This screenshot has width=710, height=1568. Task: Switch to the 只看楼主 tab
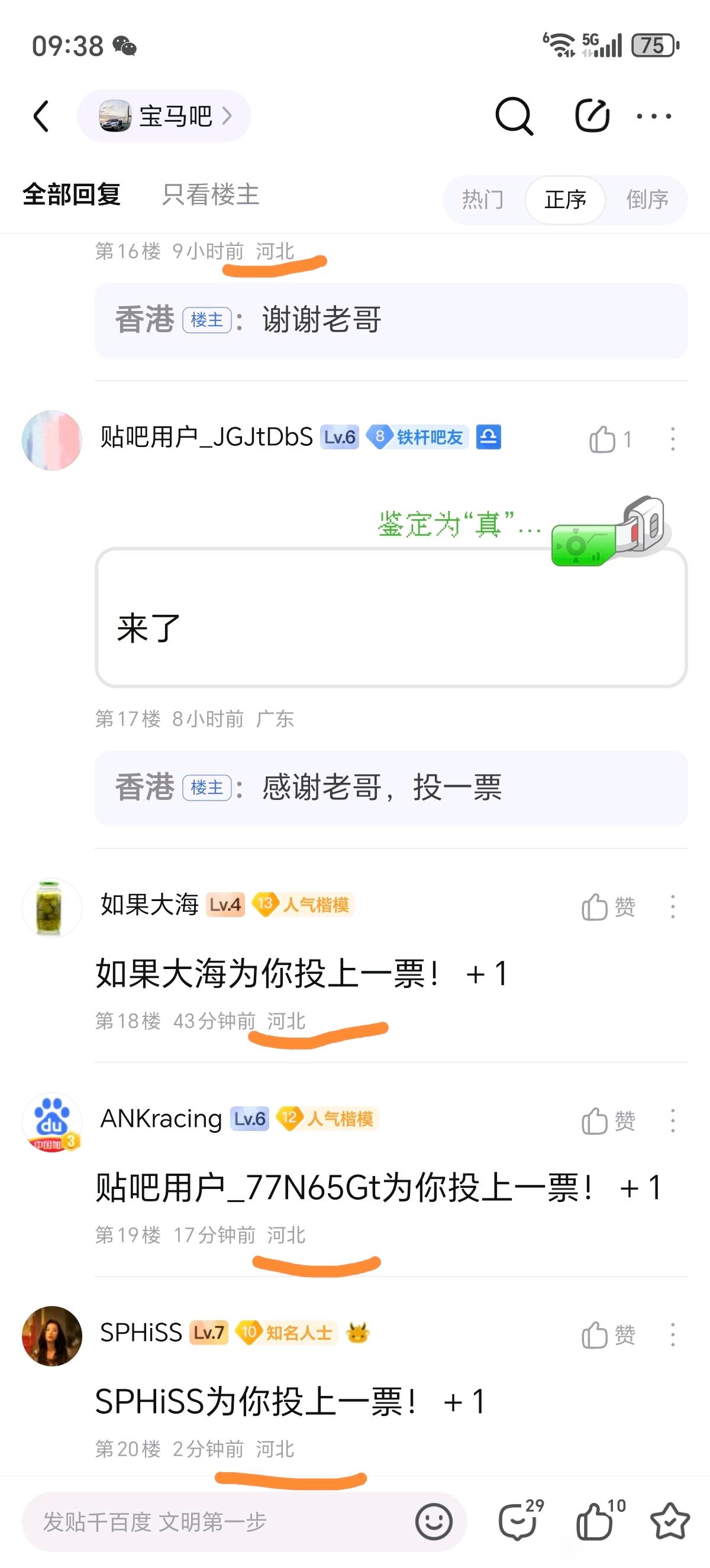click(x=211, y=195)
